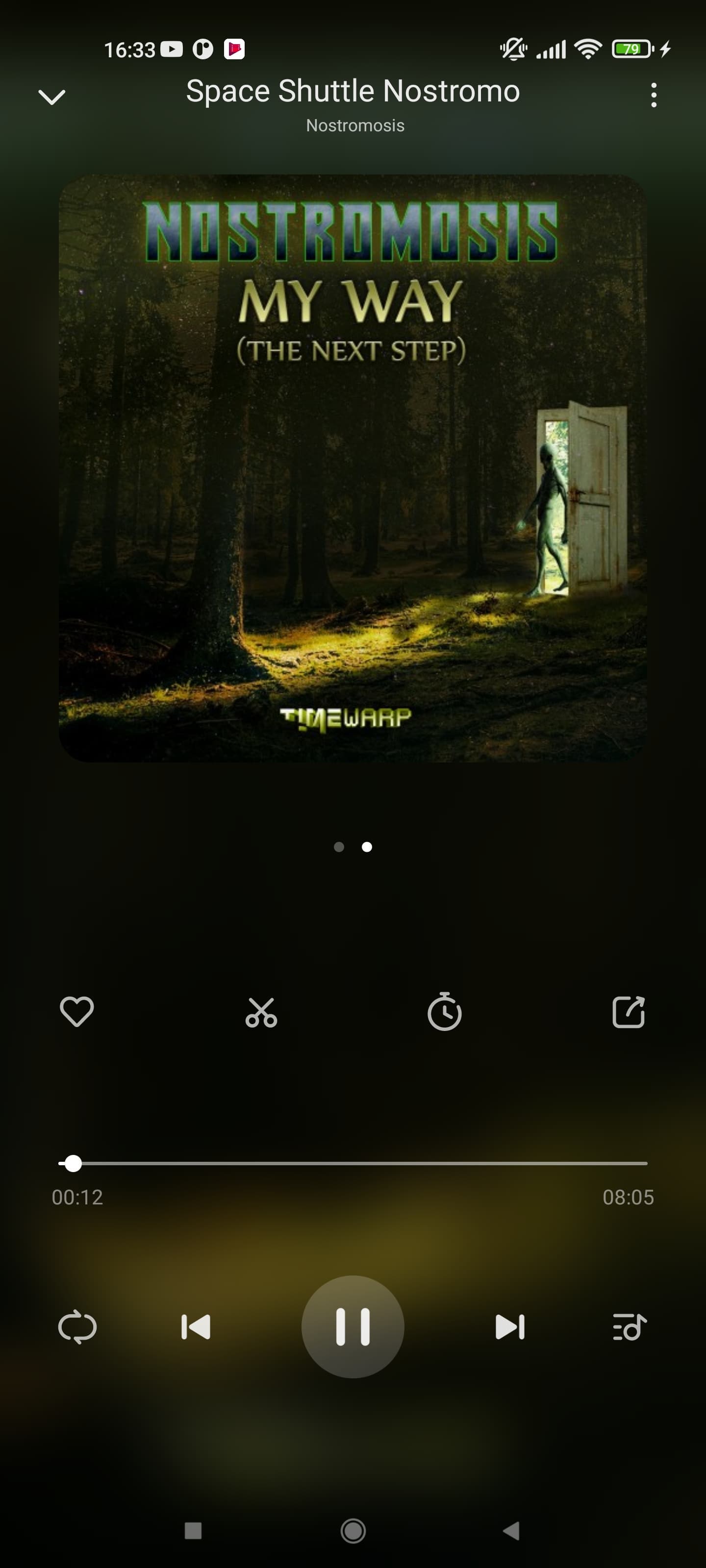
Task: Open the play queue list
Action: pos(629,1327)
